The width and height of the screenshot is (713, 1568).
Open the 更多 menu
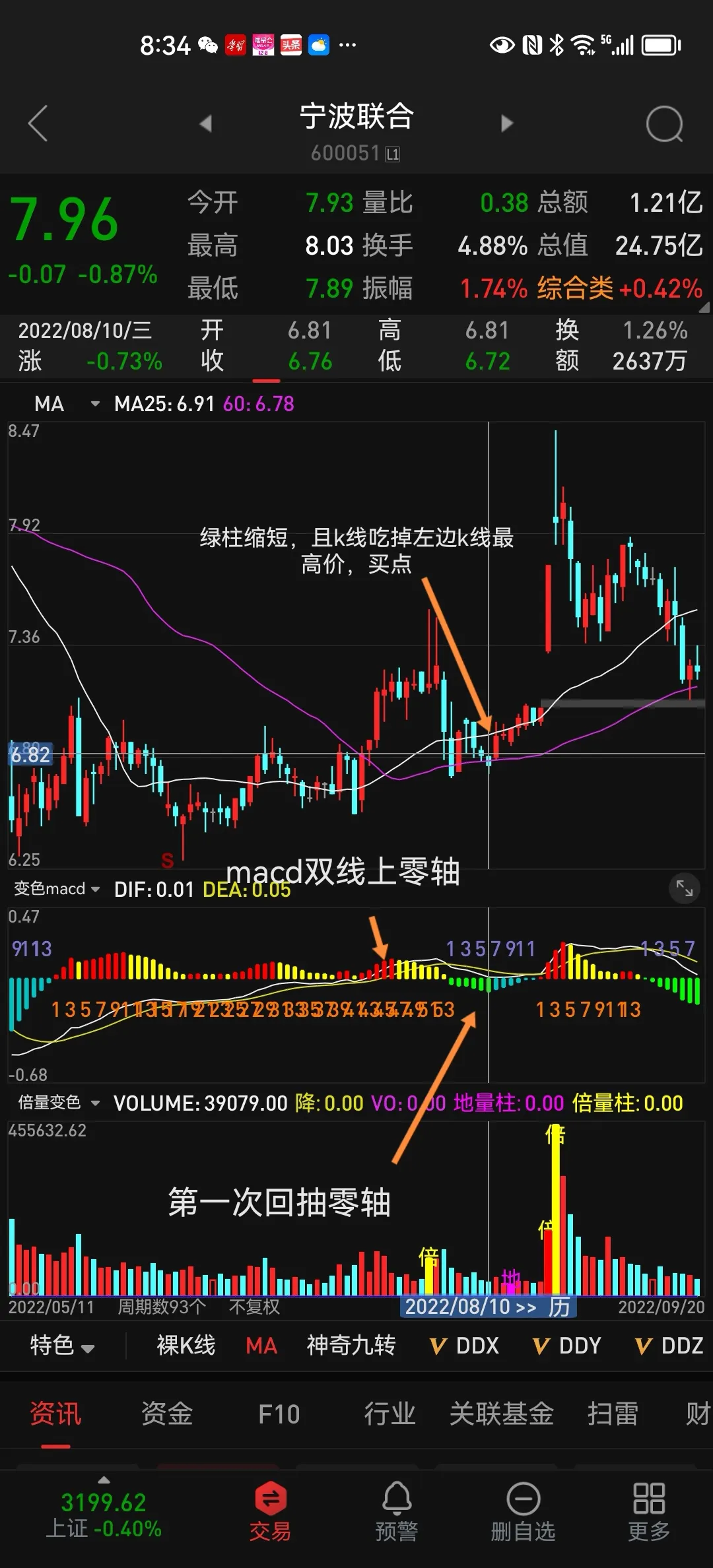[648, 1511]
